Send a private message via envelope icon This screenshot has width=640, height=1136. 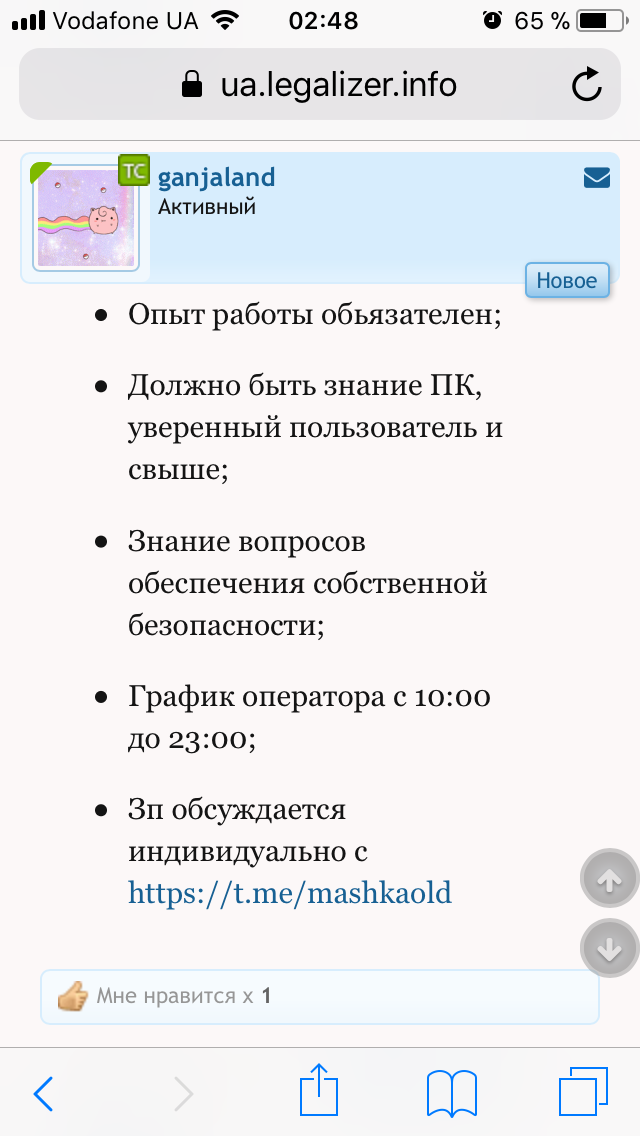pos(597,178)
